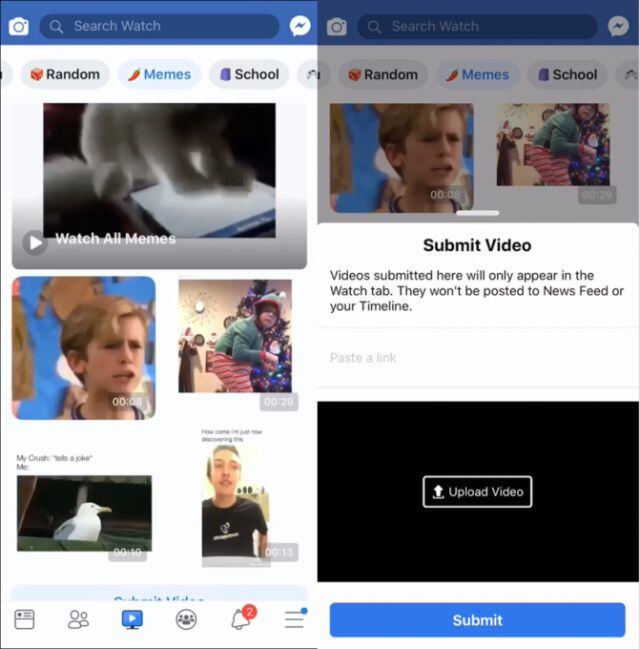Open the Groups tab in bottom bar

[186, 619]
